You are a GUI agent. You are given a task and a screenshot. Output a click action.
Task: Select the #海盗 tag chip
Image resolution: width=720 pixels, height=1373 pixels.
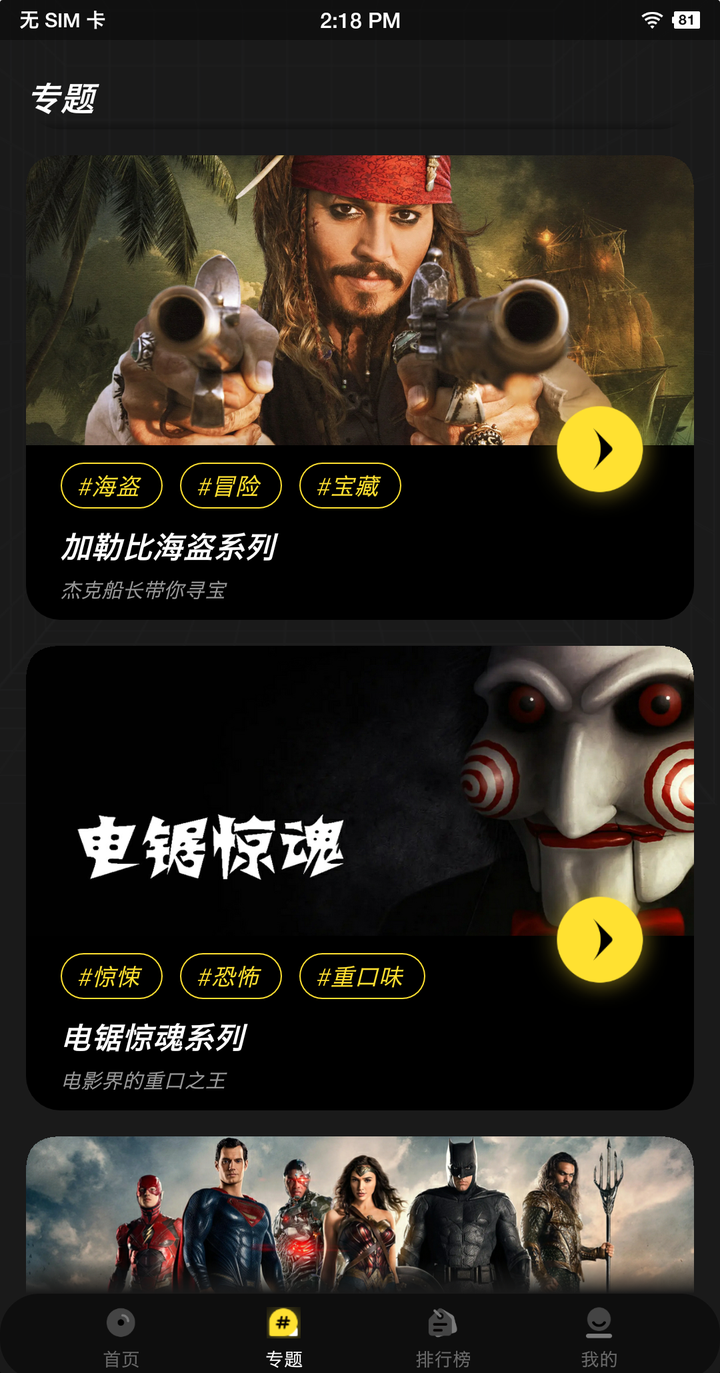point(111,486)
